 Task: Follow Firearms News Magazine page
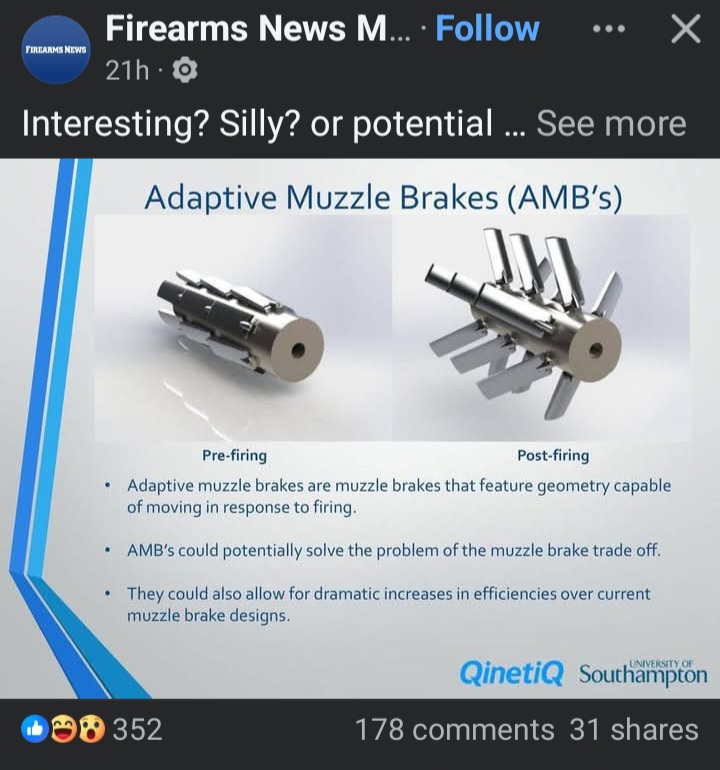coord(487,28)
